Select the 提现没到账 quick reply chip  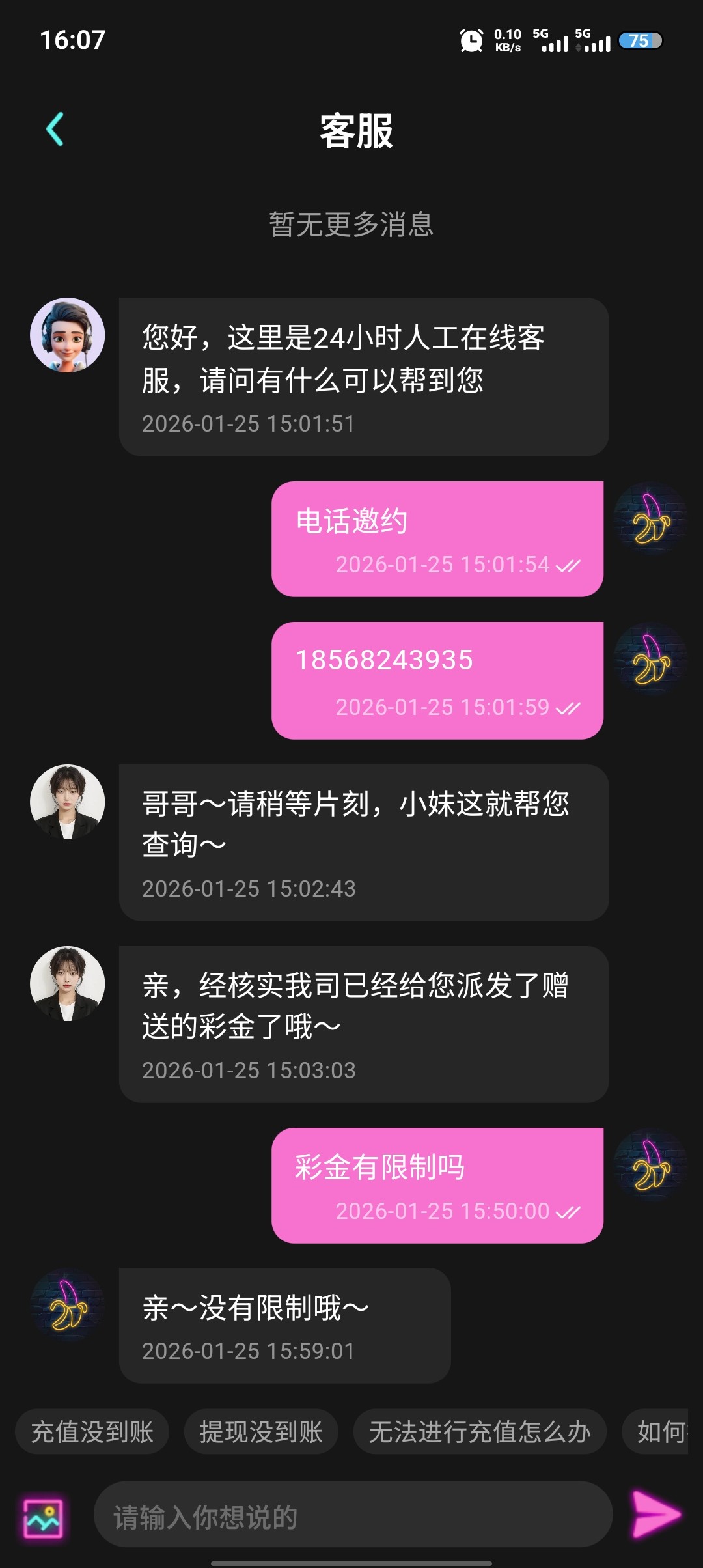[260, 1432]
